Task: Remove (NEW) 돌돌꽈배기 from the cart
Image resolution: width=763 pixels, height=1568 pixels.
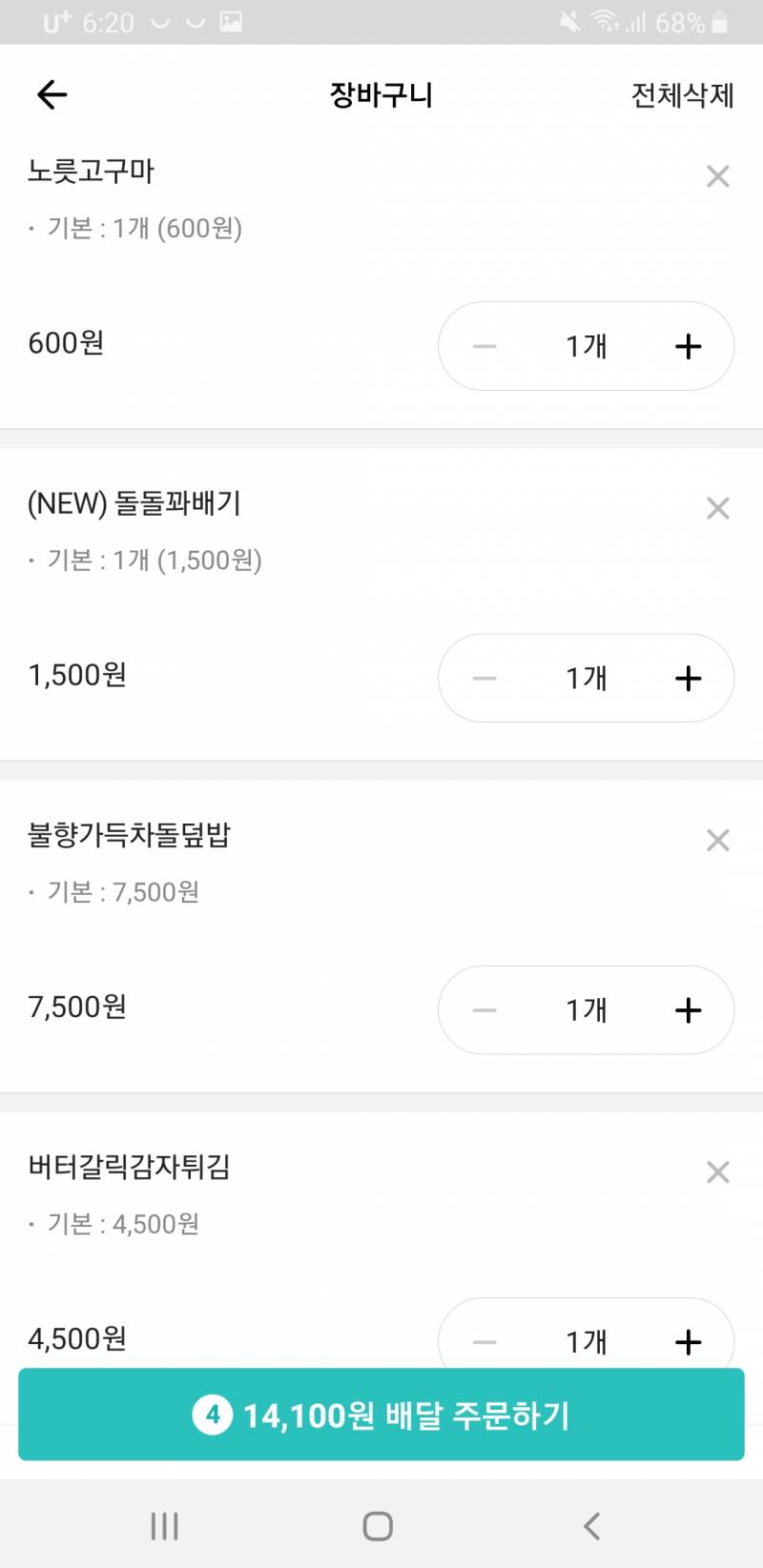Action: coord(717,508)
